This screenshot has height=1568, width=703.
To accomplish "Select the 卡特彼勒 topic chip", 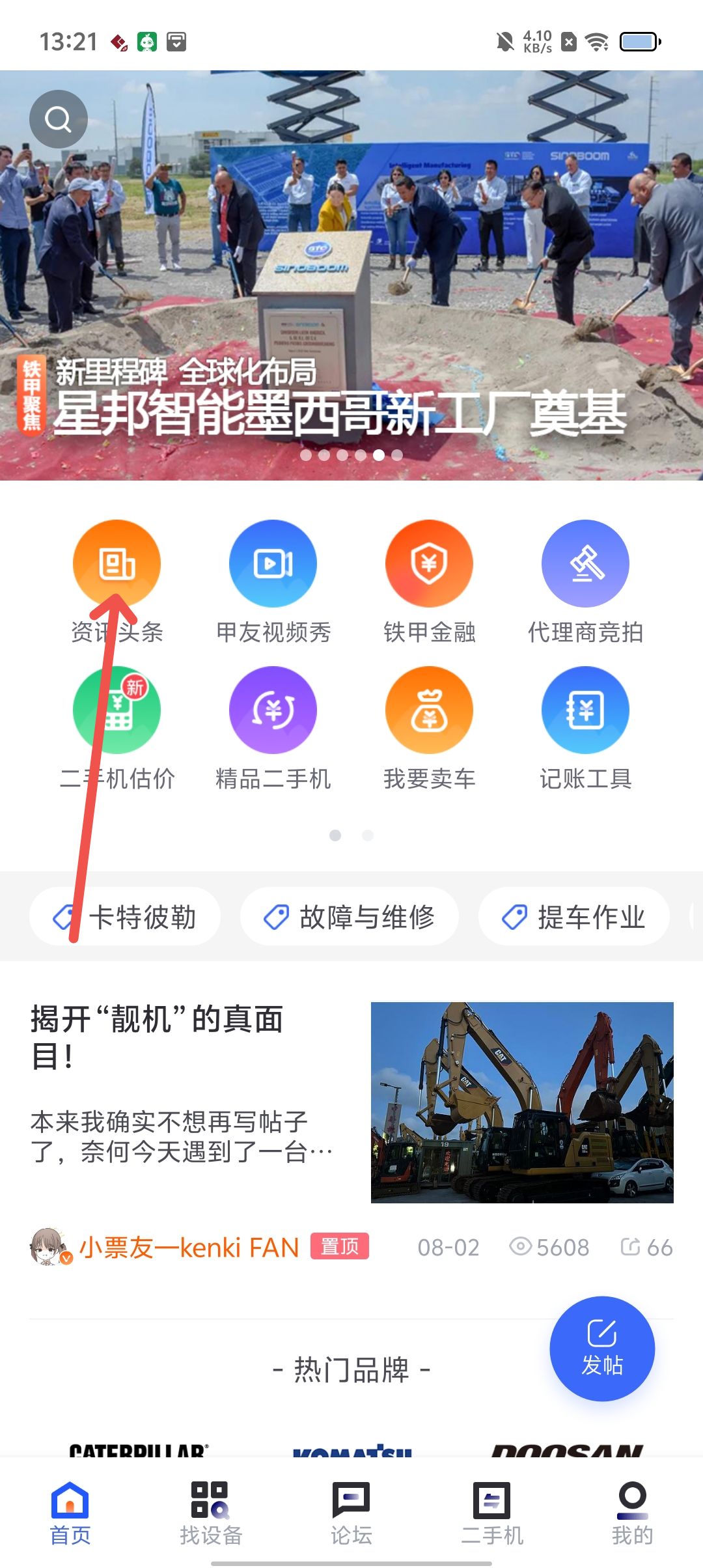I will [125, 917].
